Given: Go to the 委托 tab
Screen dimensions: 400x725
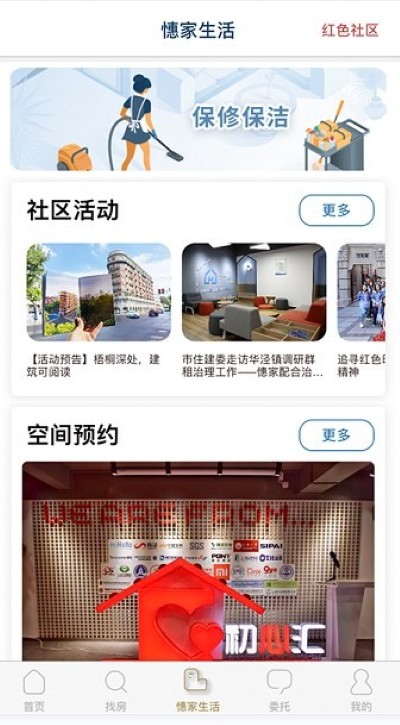Looking at the screenshot, I should [279, 691].
